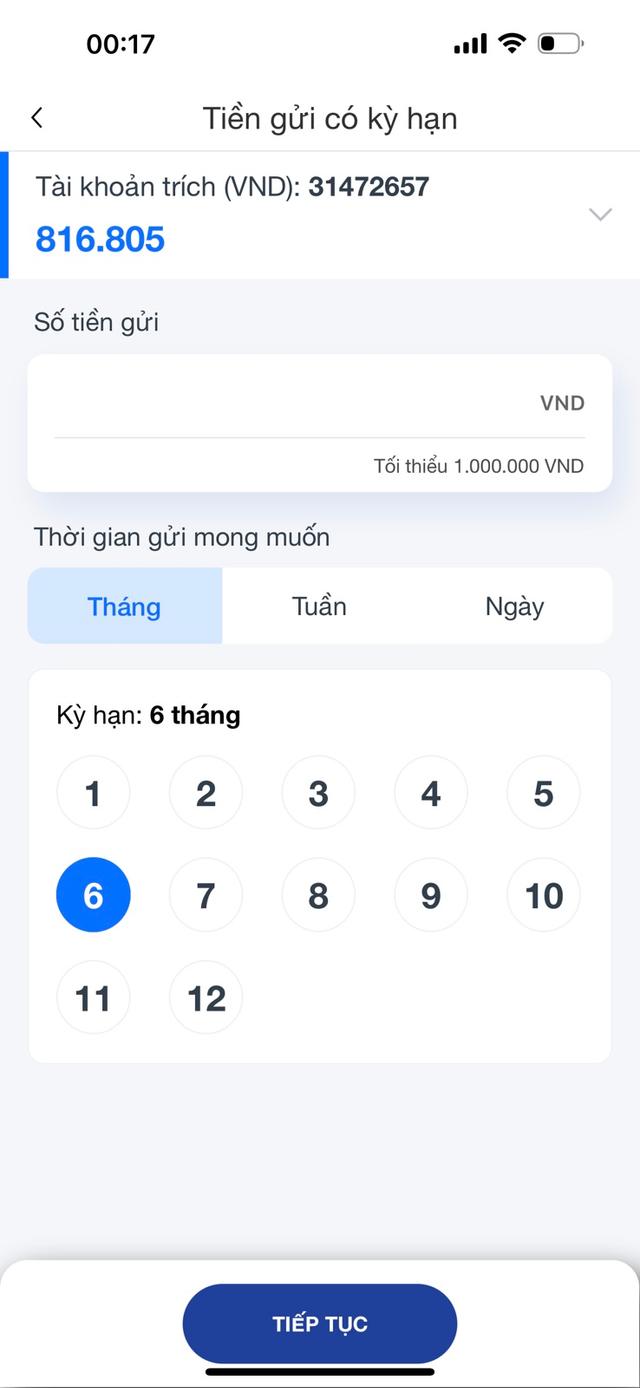The height and width of the screenshot is (1388, 640).
Task: Select 1 month term
Action: [93, 794]
